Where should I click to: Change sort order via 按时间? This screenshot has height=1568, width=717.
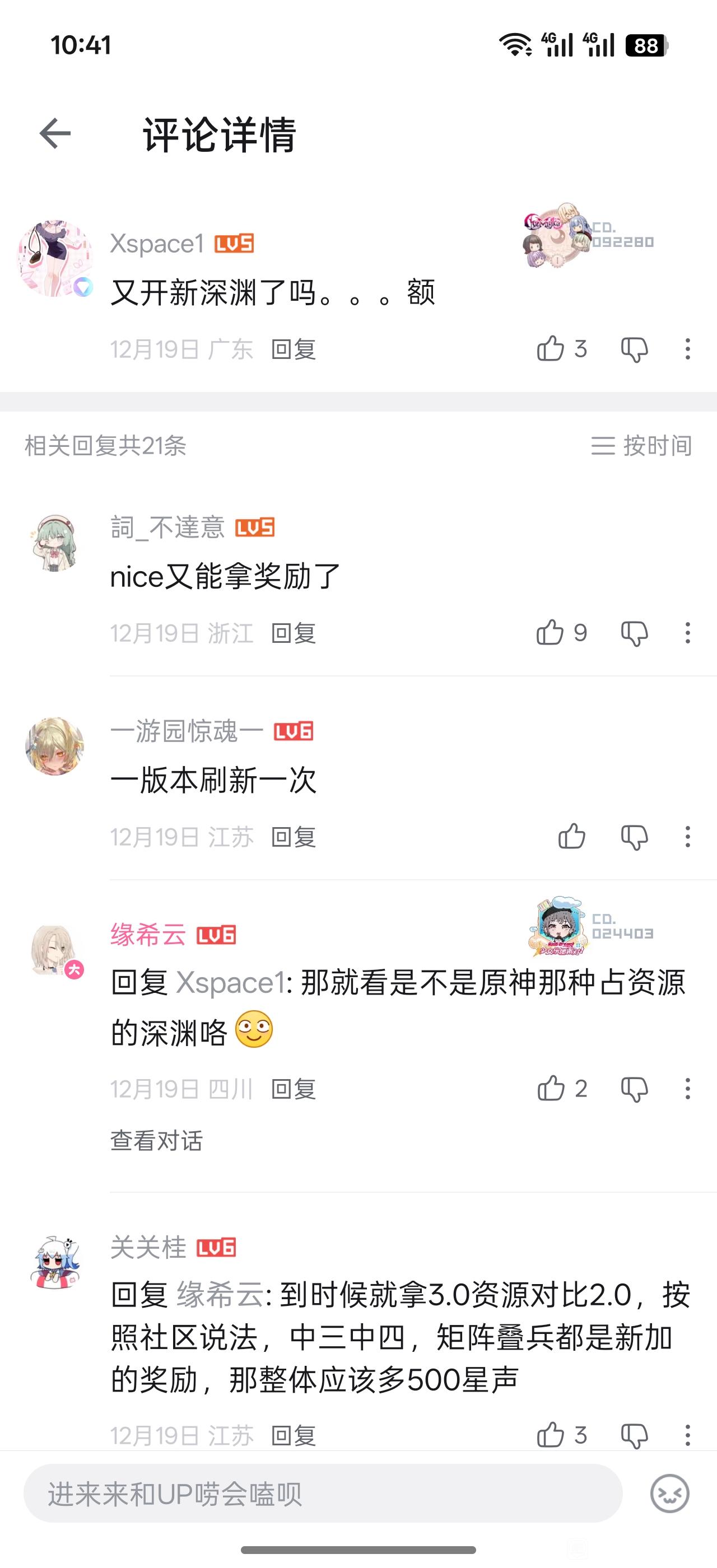click(x=641, y=446)
